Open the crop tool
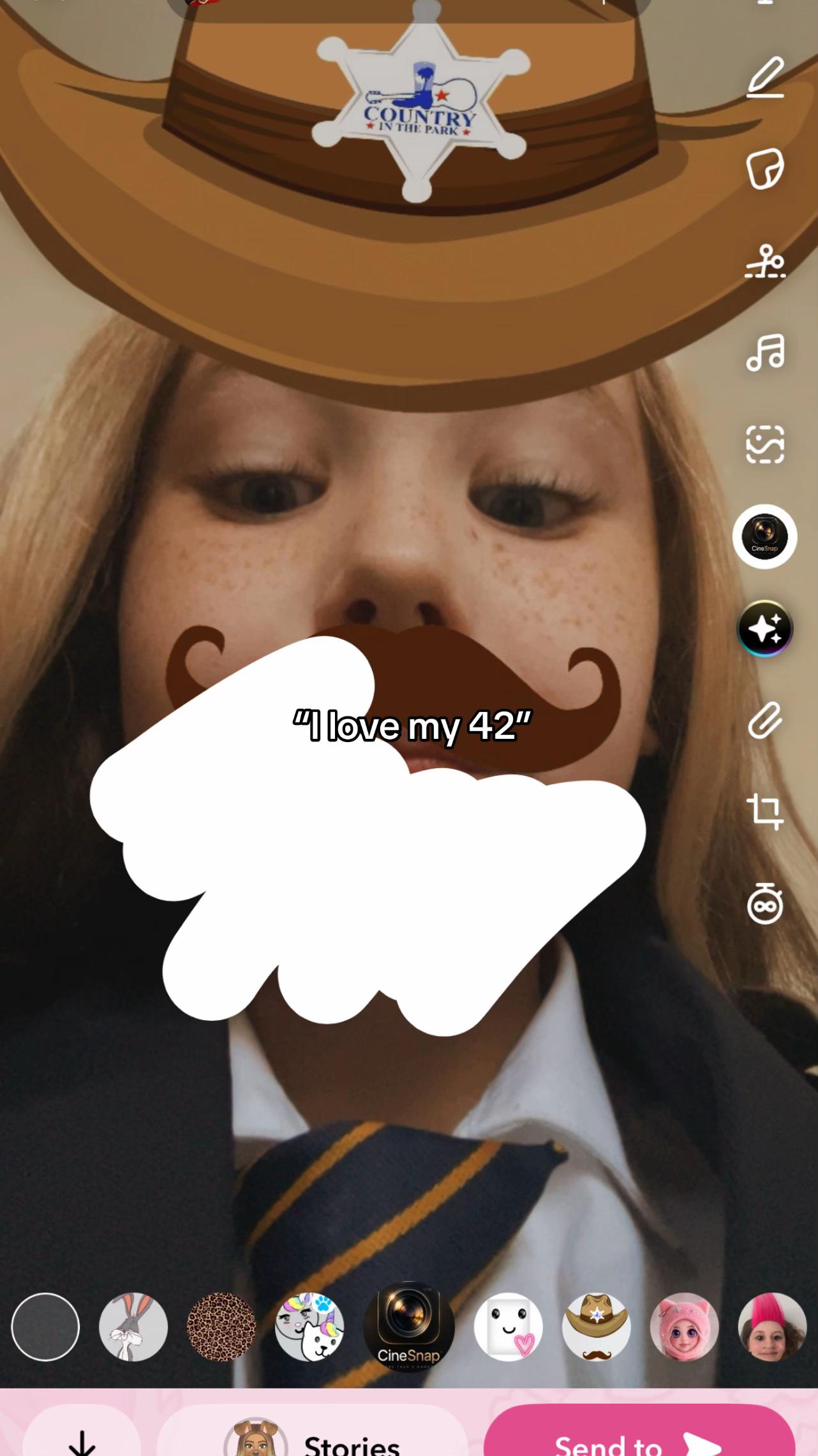Image resolution: width=818 pixels, height=1456 pixels. click(765, 812)
